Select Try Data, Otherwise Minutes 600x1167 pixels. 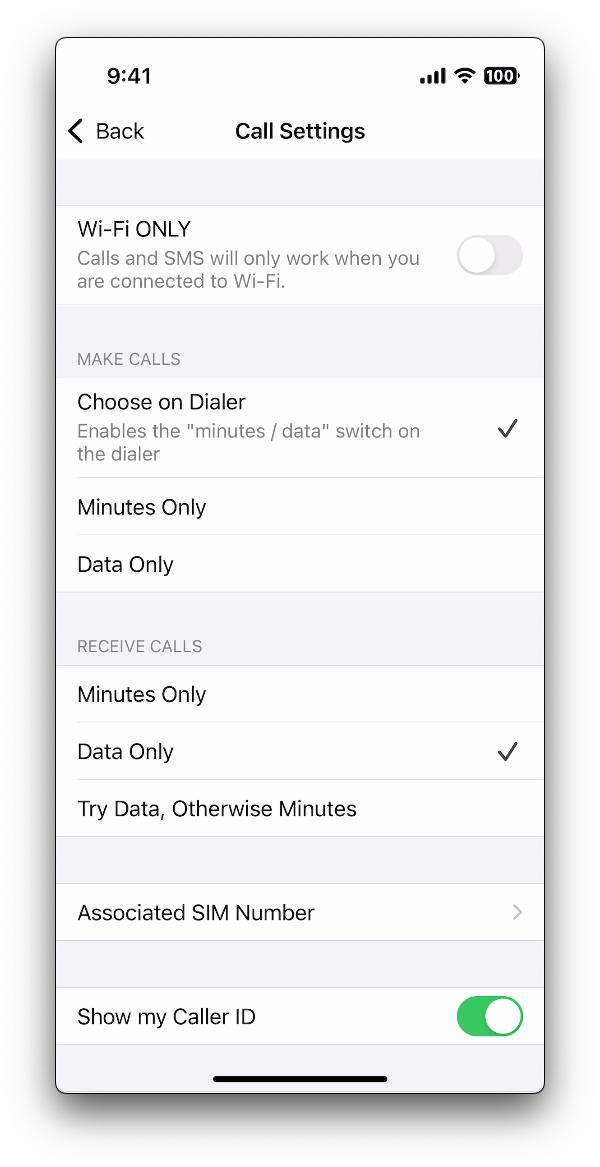[300, 808]
